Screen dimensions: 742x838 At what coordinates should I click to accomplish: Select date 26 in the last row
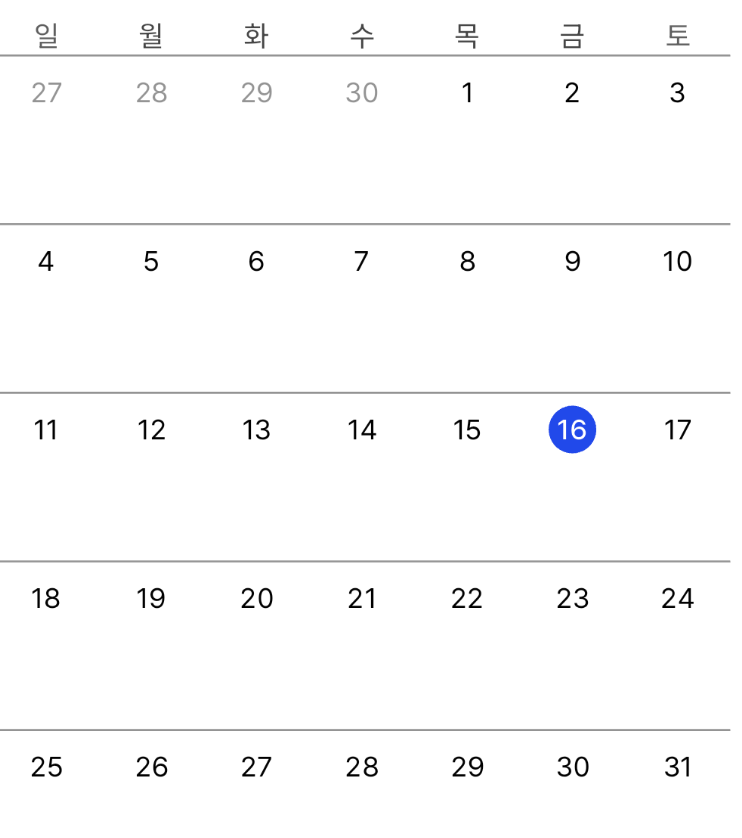(x=151, y=767)
